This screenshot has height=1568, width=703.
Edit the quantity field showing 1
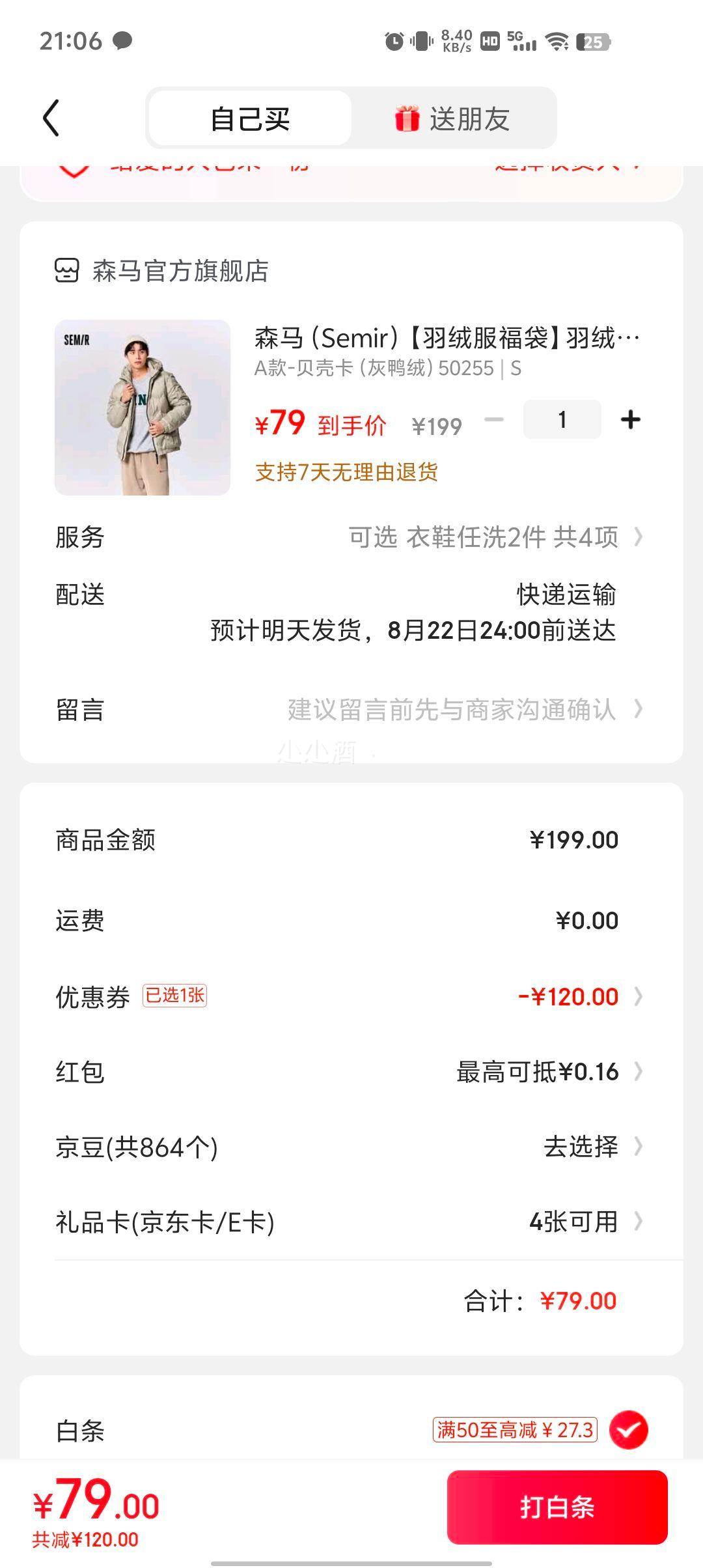click(x=562, y=419)
